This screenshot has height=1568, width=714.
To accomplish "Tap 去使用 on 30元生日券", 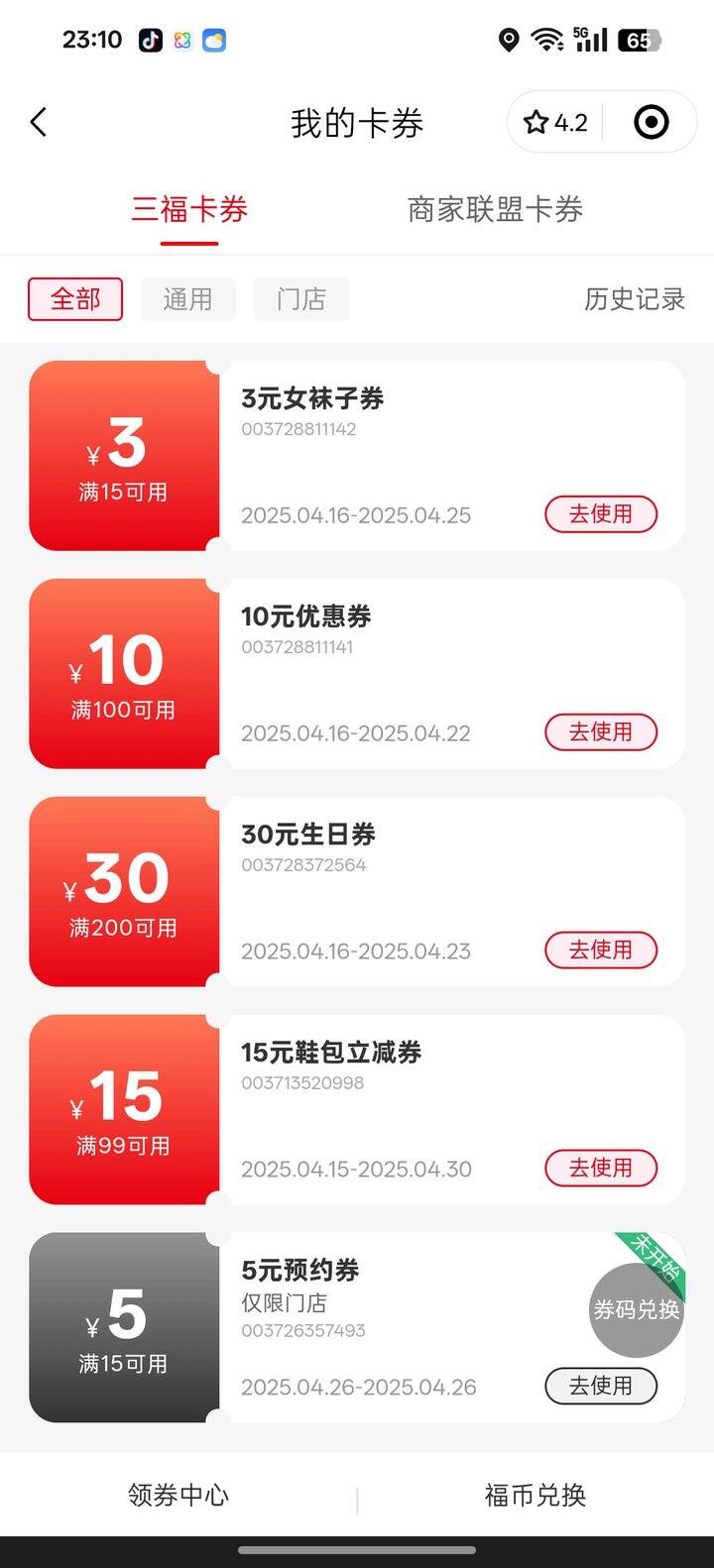I will pyautogui.click(x=601, y=951).
